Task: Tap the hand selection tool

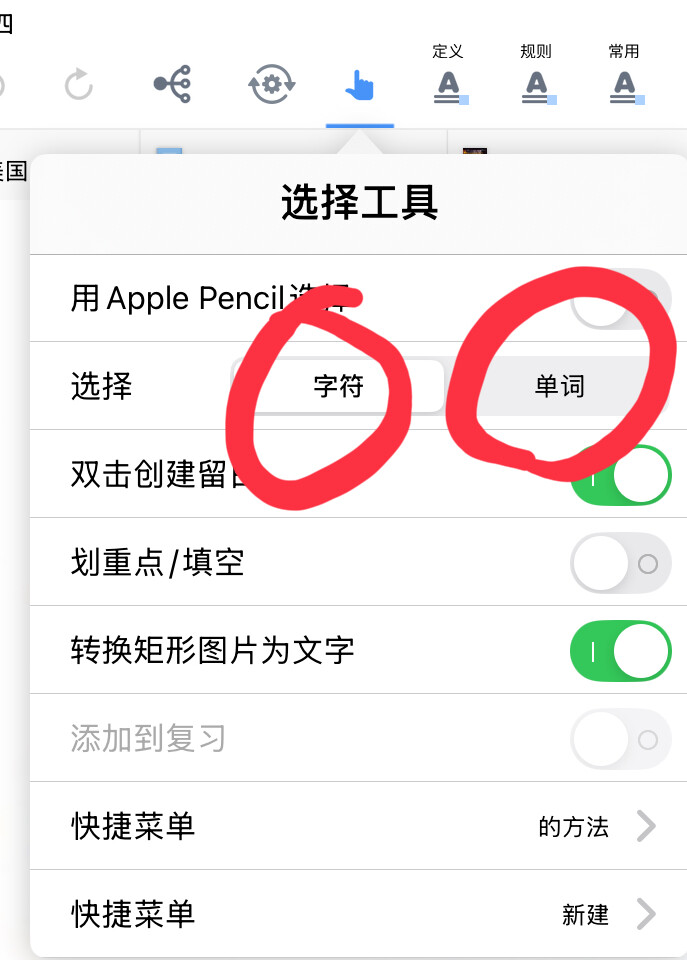Action: [x=358, y=85]
